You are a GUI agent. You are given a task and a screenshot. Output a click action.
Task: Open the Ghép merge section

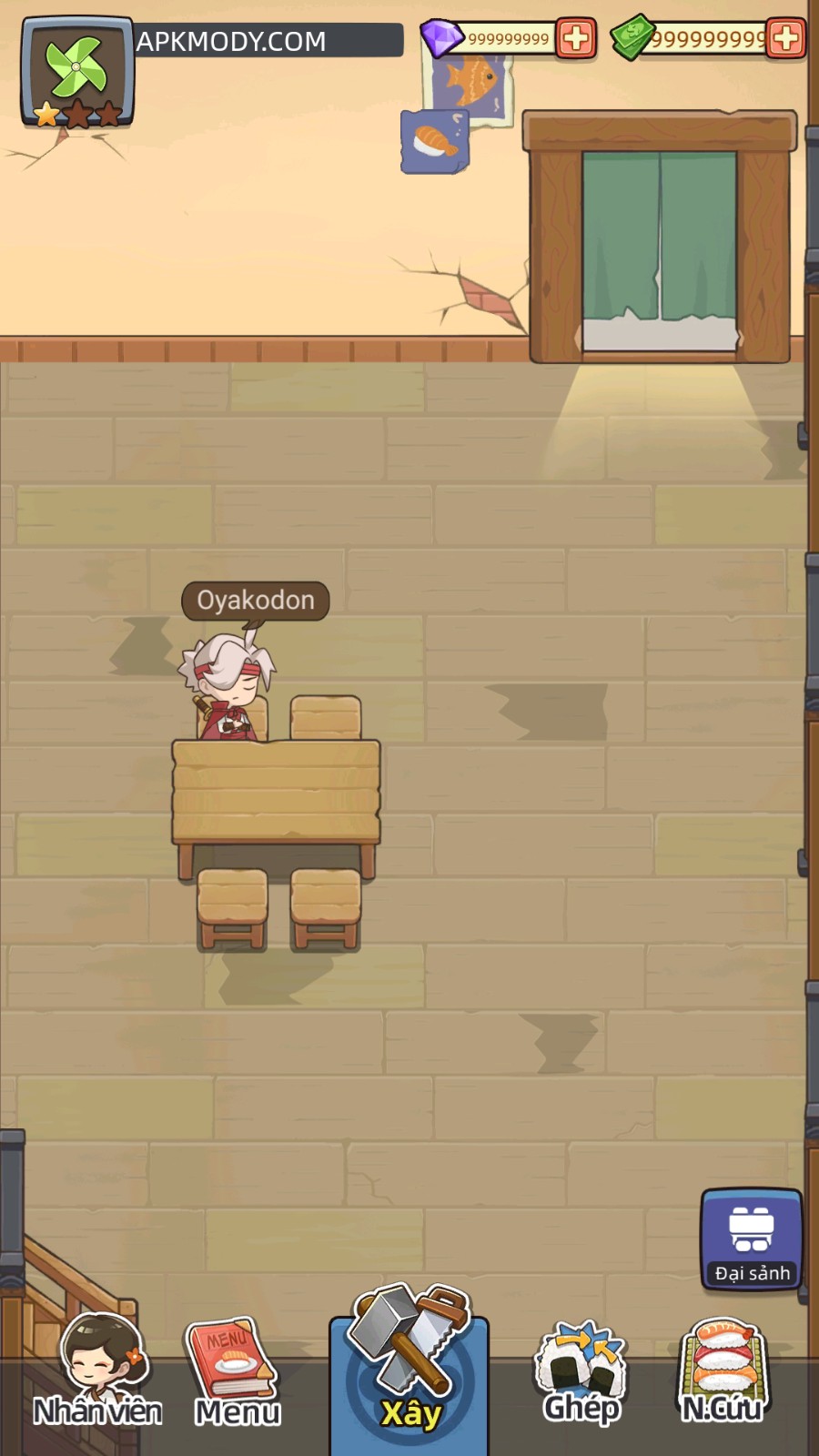pos(582,1374)
